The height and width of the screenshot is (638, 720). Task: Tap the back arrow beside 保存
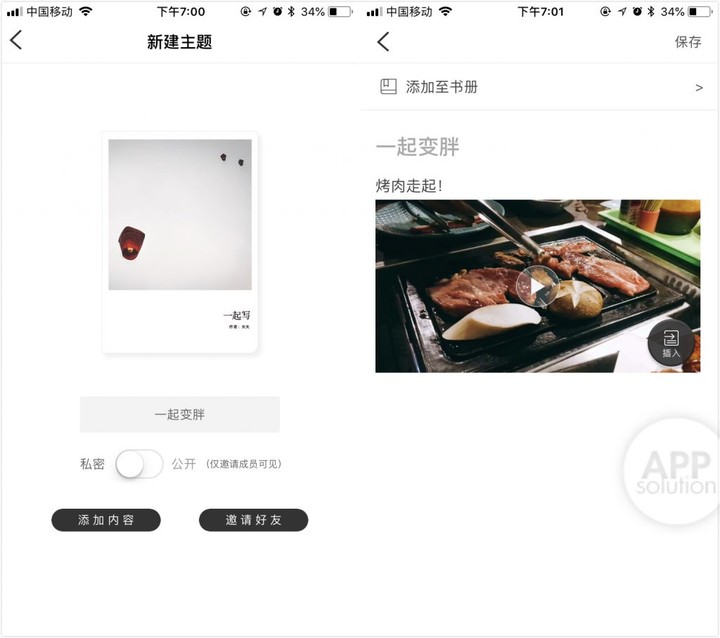tap(383, 42)
